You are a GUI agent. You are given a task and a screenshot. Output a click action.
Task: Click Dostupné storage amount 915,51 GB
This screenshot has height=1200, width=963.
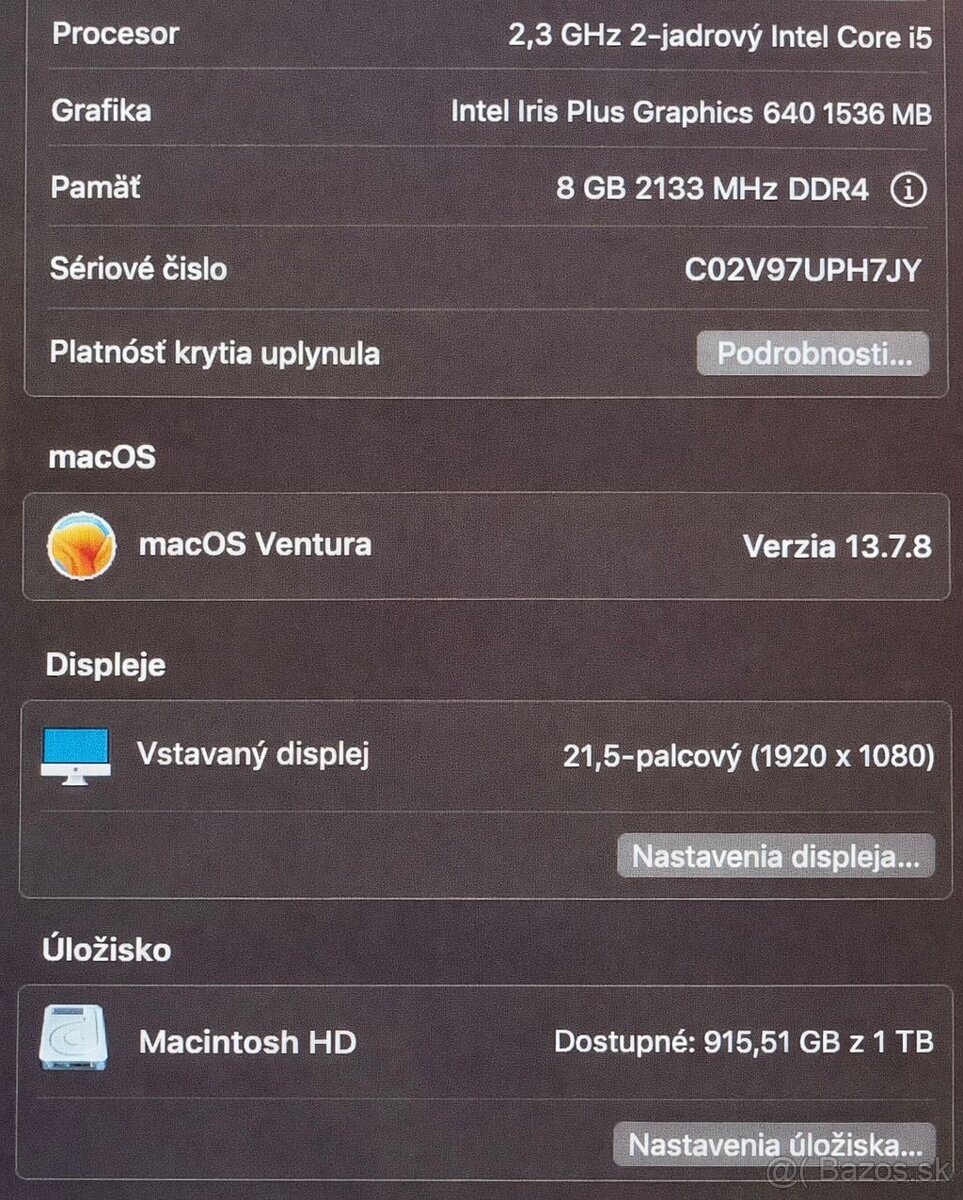(x=744, y=1042)
